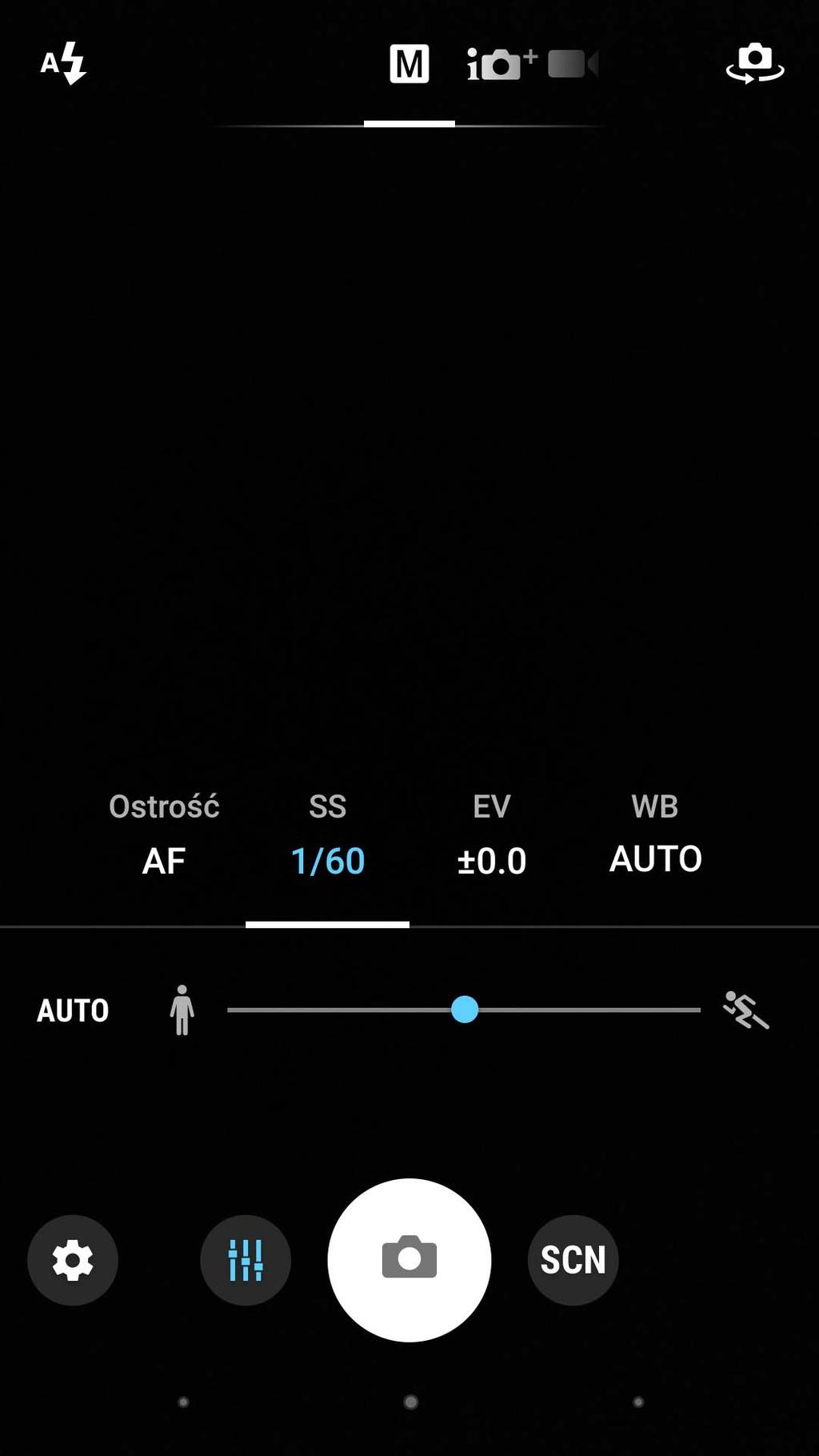Open the EV exposure compensation setting
This screenshot has width=819, height=1456.
coord(492,834)
